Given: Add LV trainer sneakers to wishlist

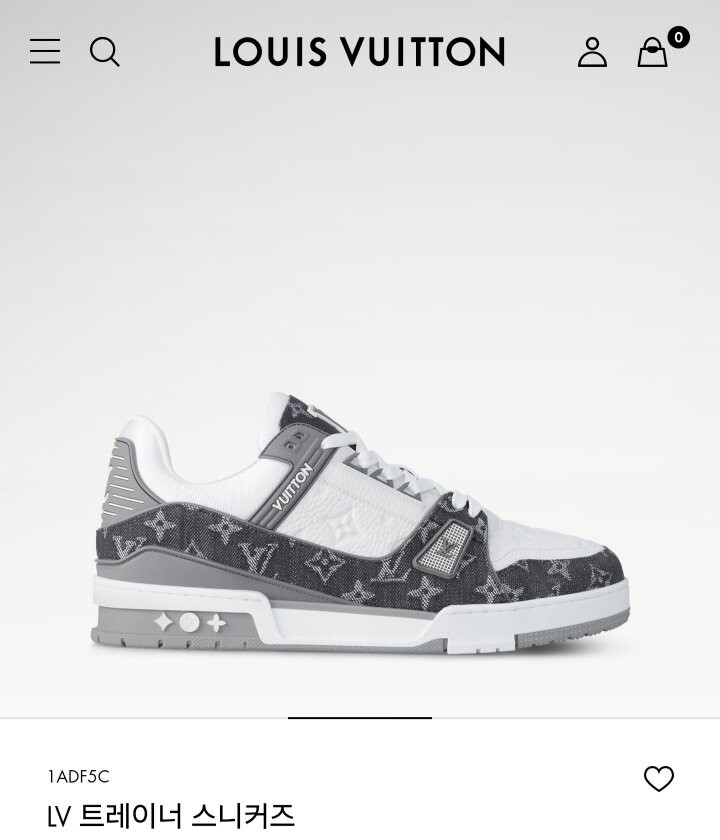Looking at the screenshot, I should click(x=659, y=778).
